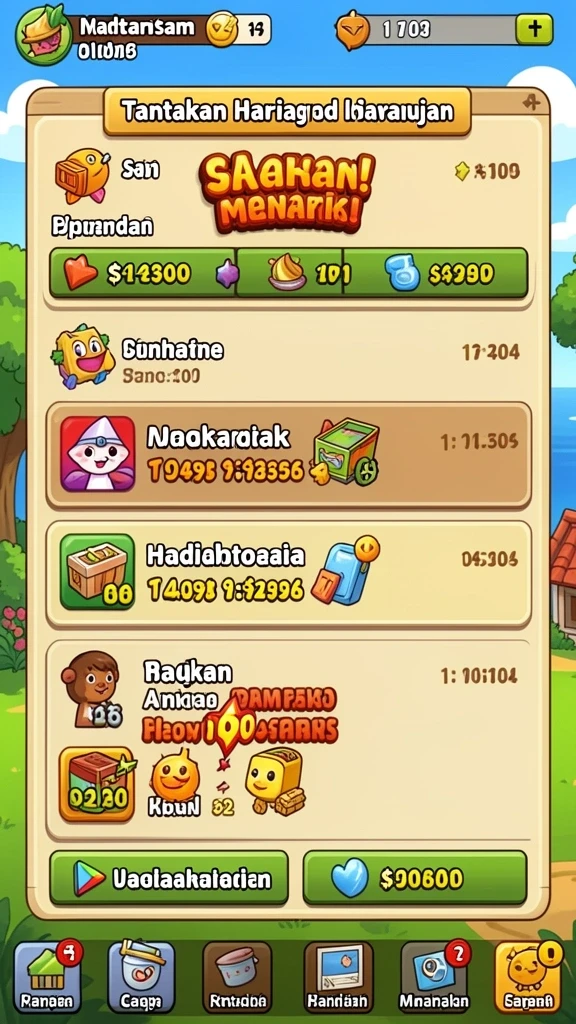
Task: Switch to the Ranaen tab
Action: coord(47,977)
